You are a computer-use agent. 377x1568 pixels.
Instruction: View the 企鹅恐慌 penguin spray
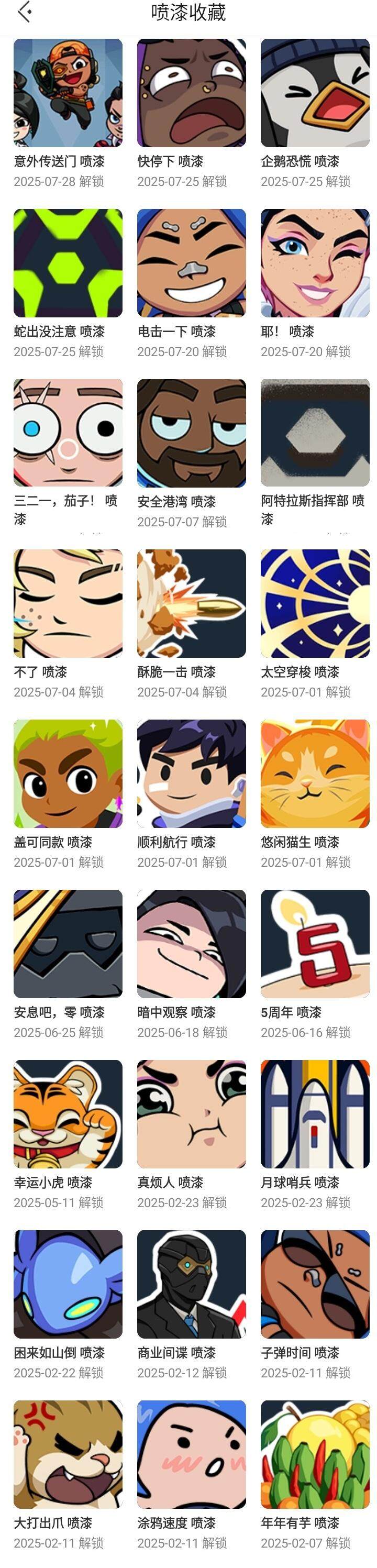pyautogui.click(x=315, y=93)
